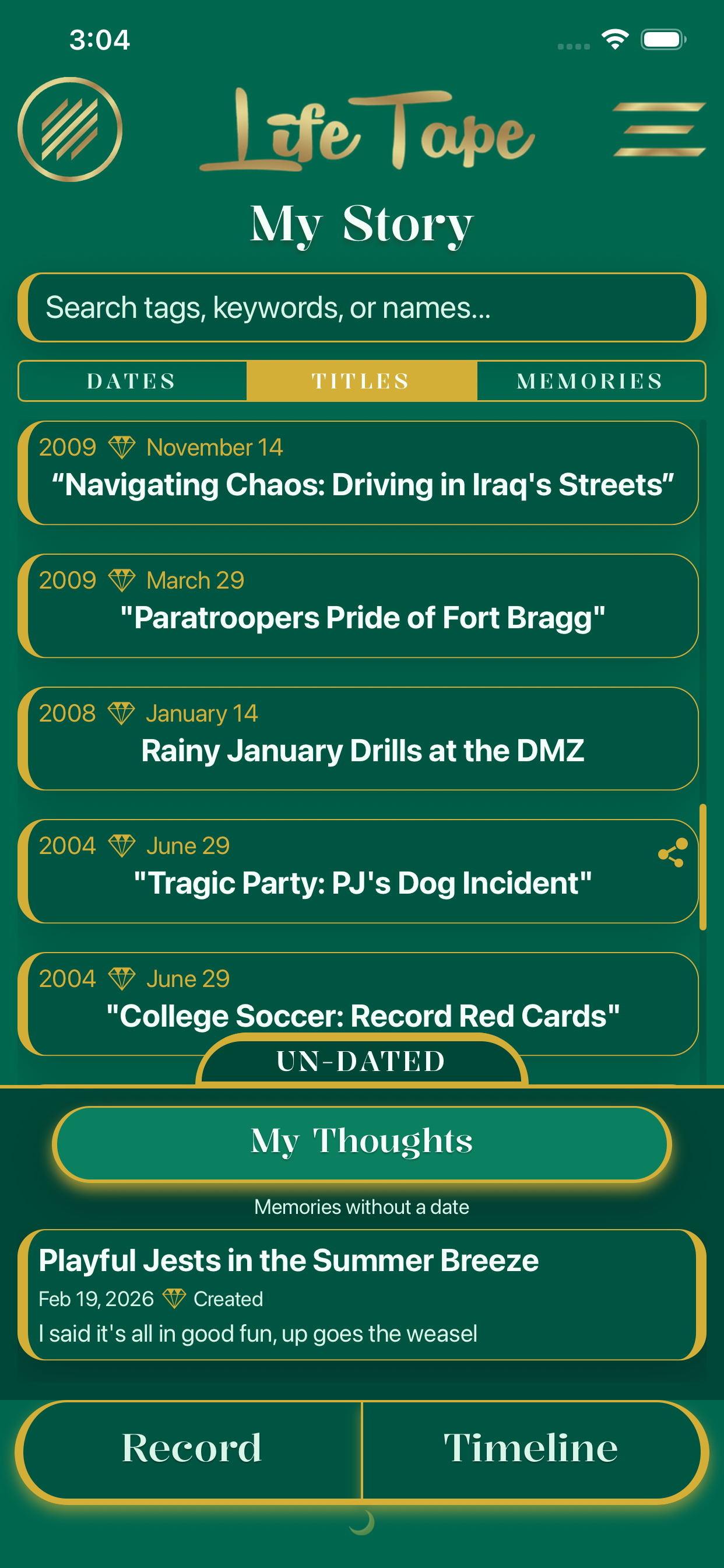Open the gold hamburger menu
Image resolution: width=724 pixels, height=1568 pixels.
pos(659,129)
